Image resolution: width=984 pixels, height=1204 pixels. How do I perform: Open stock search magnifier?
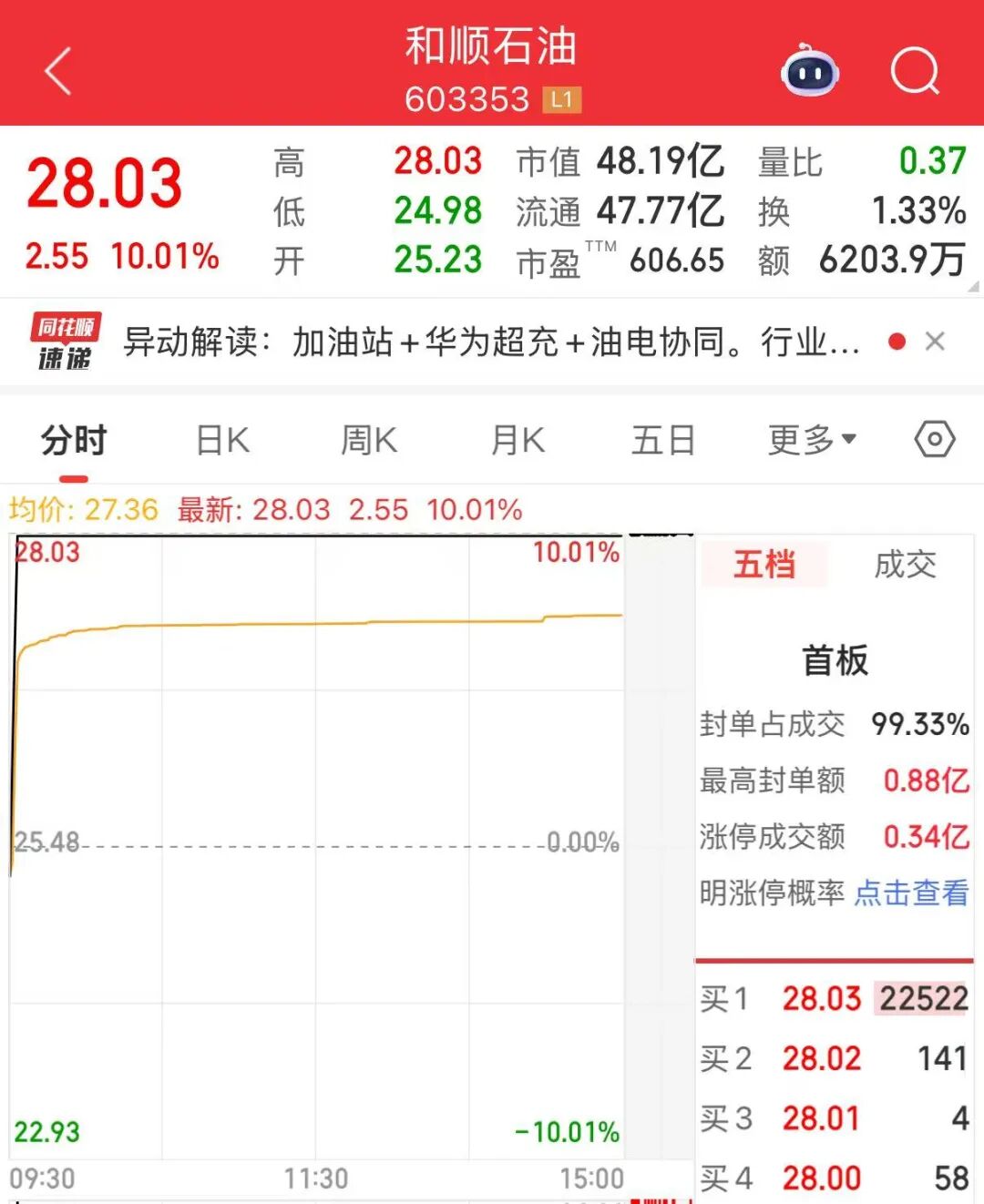tap(914, 71)
